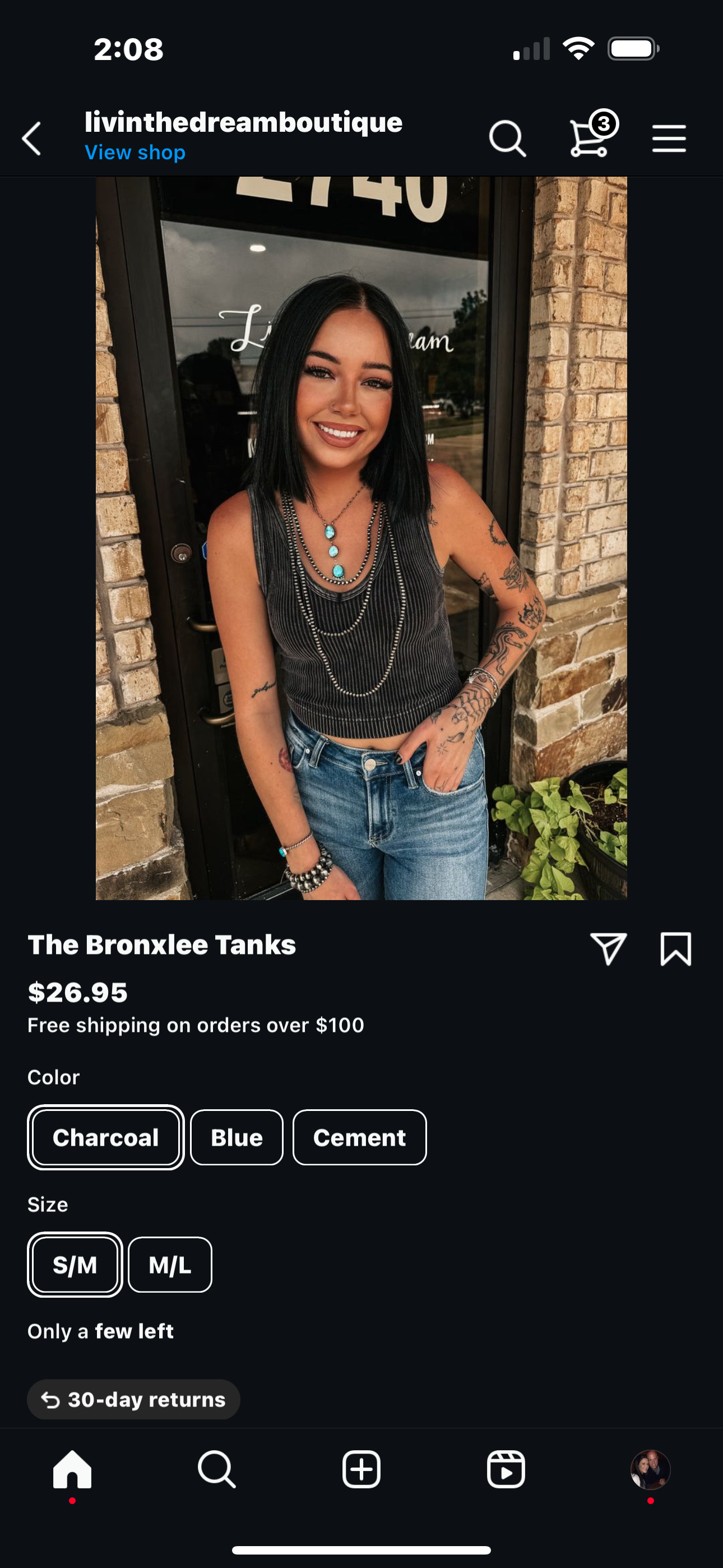Switch size to M/L
Viewport: 723px width, 1568px height.
(170, 1264)
